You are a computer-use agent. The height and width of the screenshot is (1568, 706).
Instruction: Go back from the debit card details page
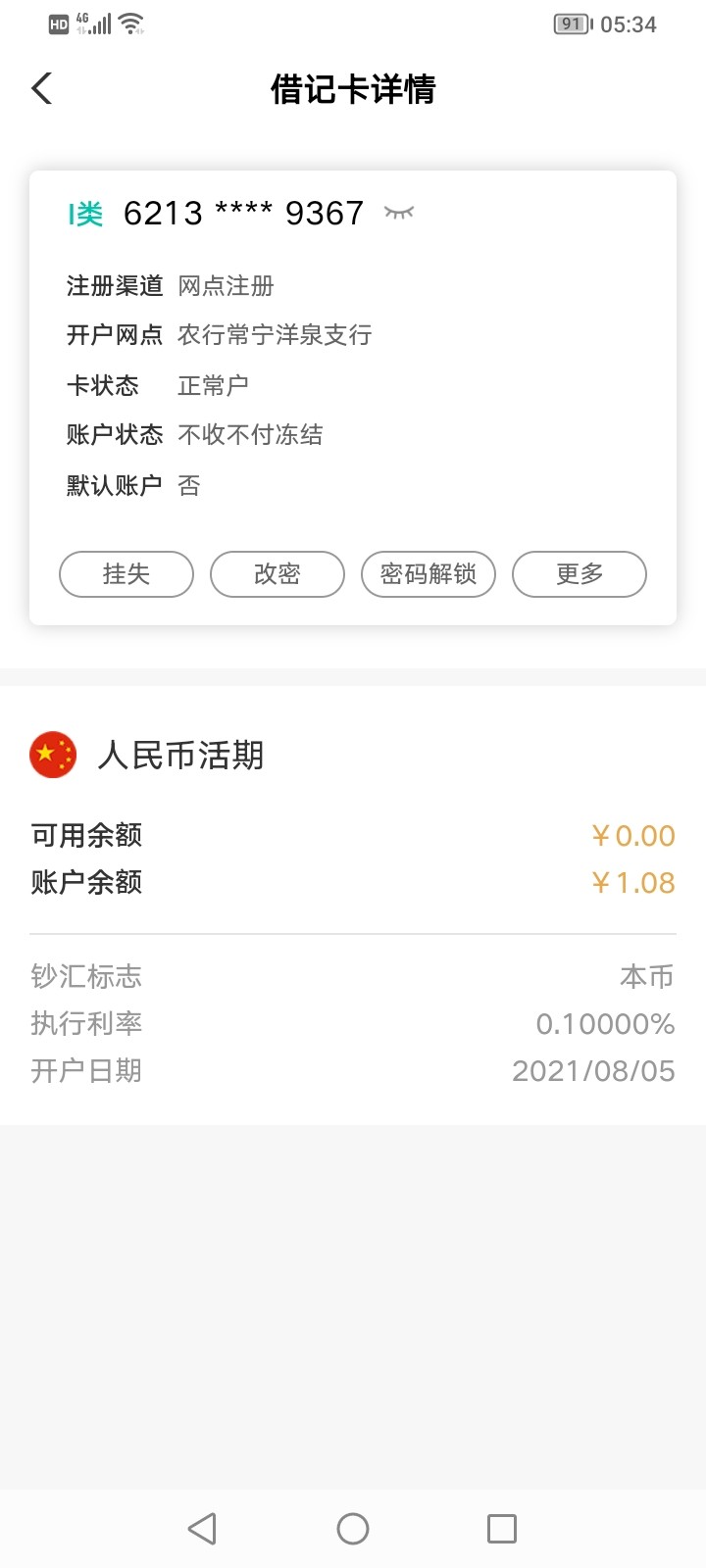click(41, 88)
